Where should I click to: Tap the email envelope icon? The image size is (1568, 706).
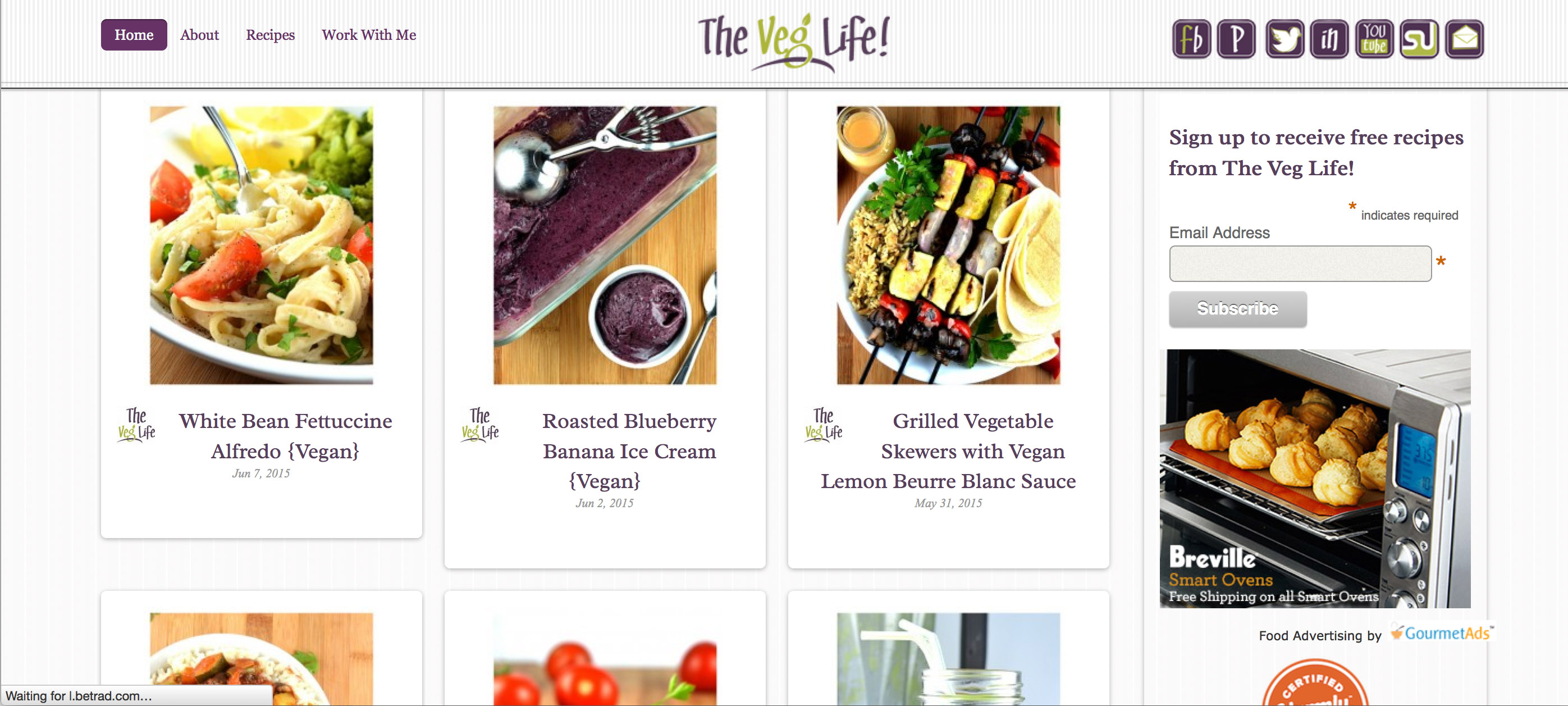[1464, 39]
